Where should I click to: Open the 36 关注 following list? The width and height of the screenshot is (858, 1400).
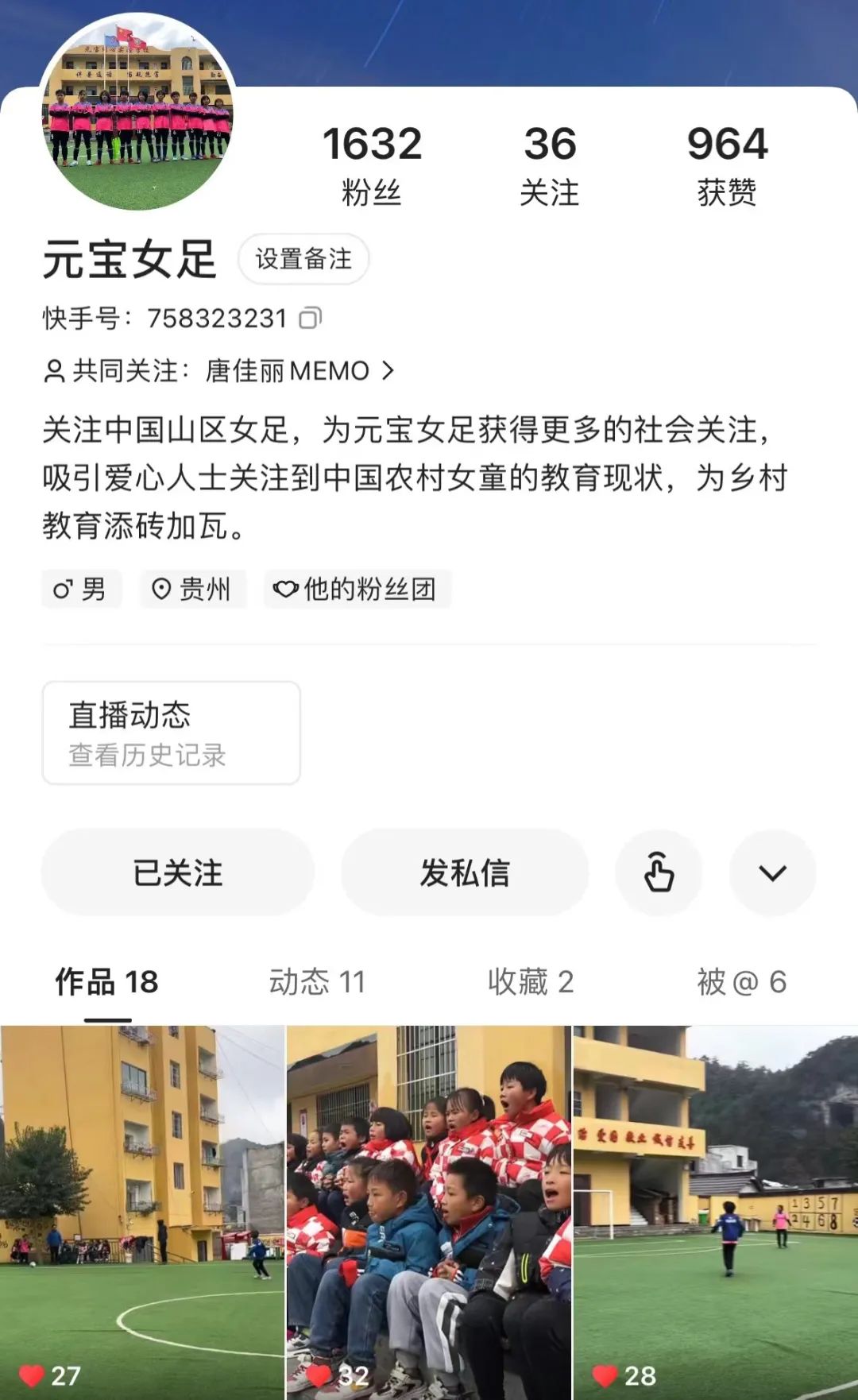(x=550, y=164)
